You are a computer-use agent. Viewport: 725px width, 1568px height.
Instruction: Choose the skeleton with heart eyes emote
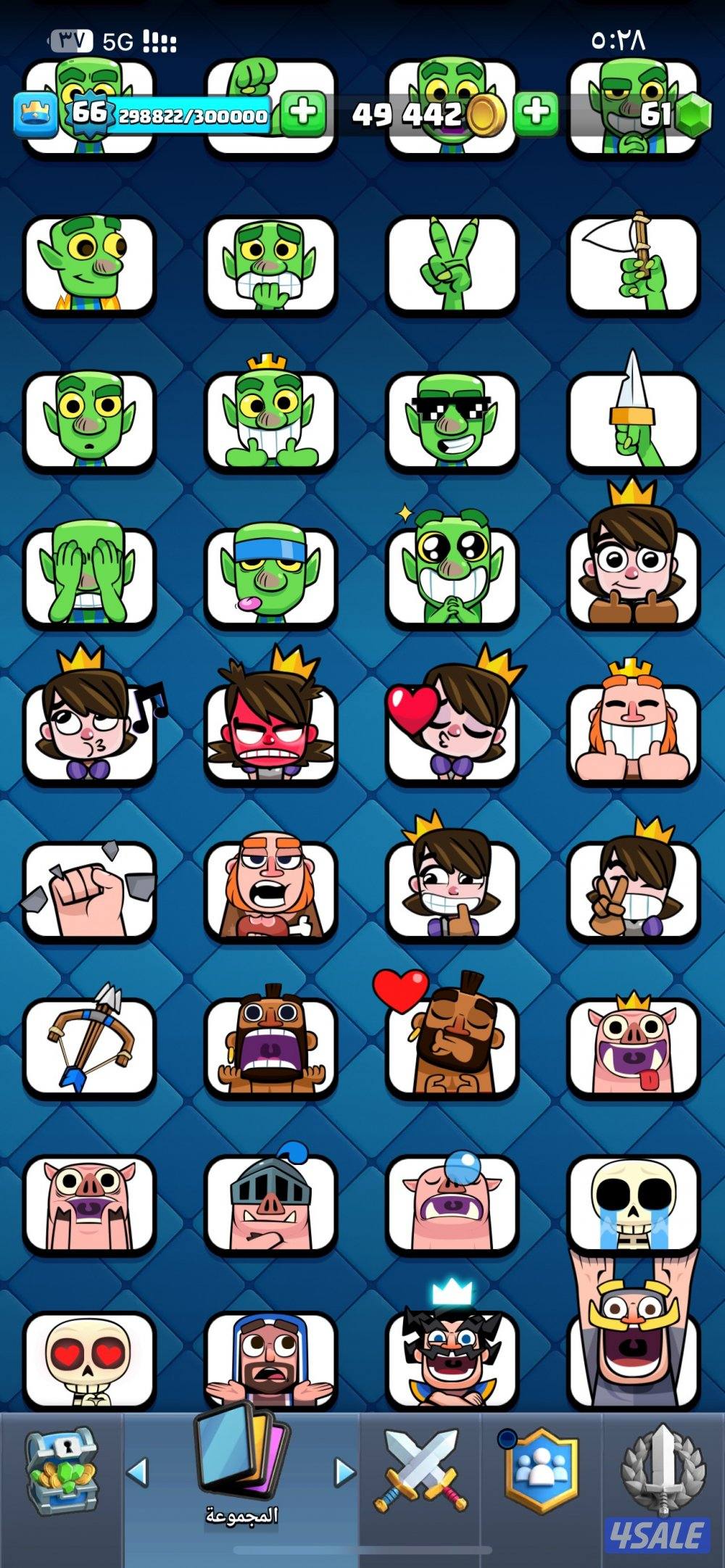(90, 1359)
